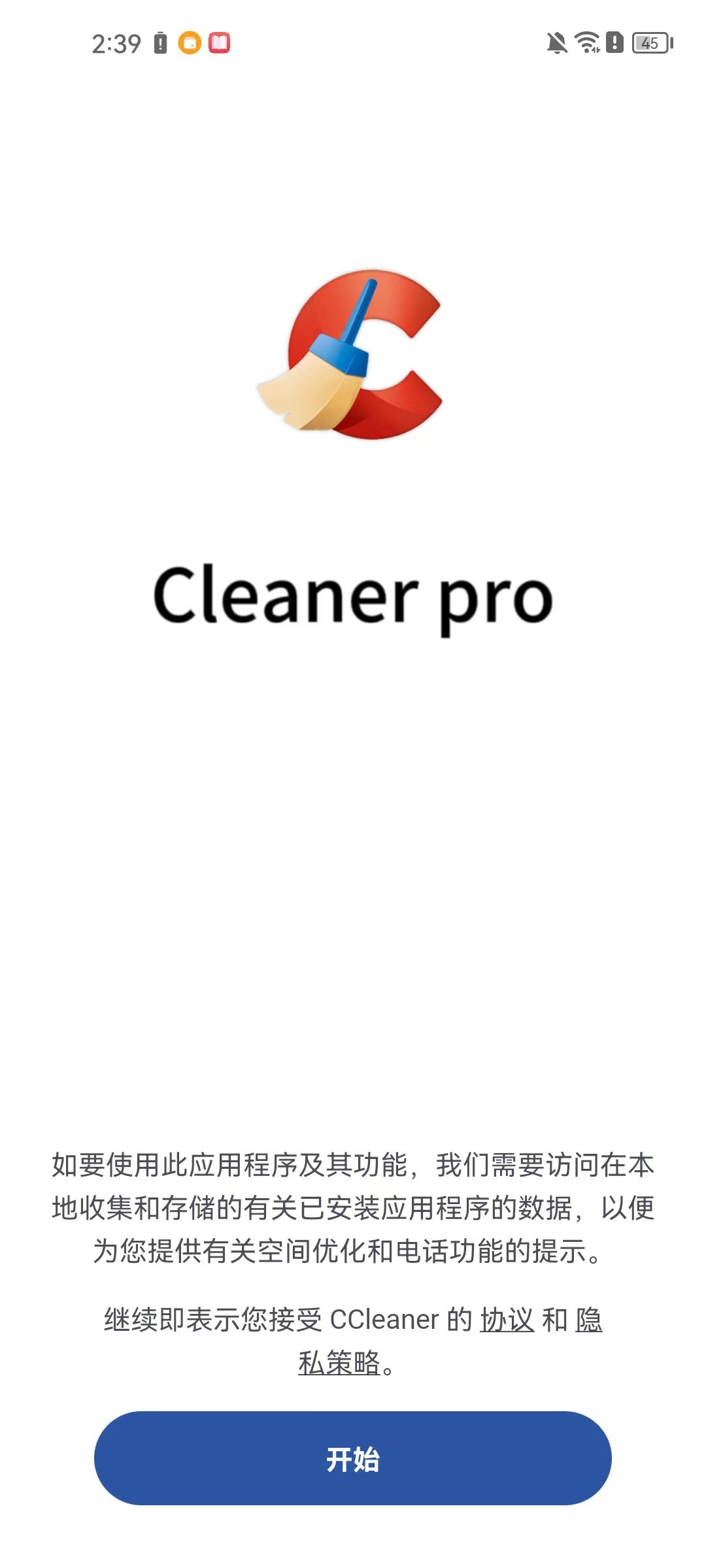The image size is (706, 1568).
Task: Tap the 开始 button to start
Action: click(353, 1458)
